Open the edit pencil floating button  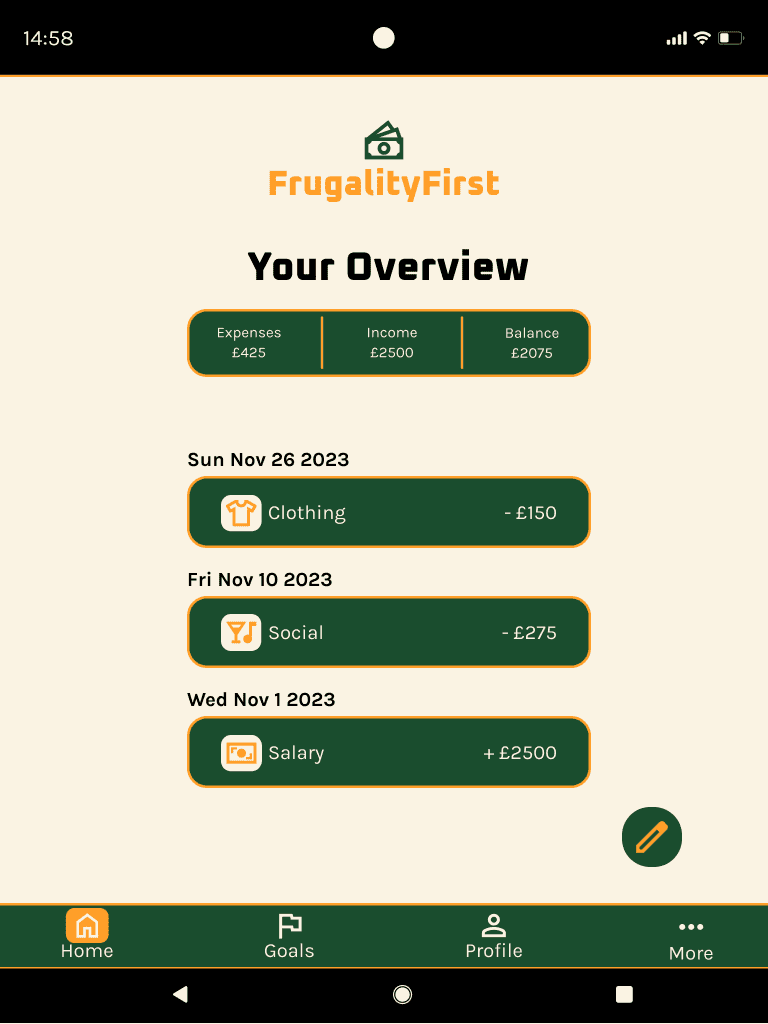[x=651, y=837]
